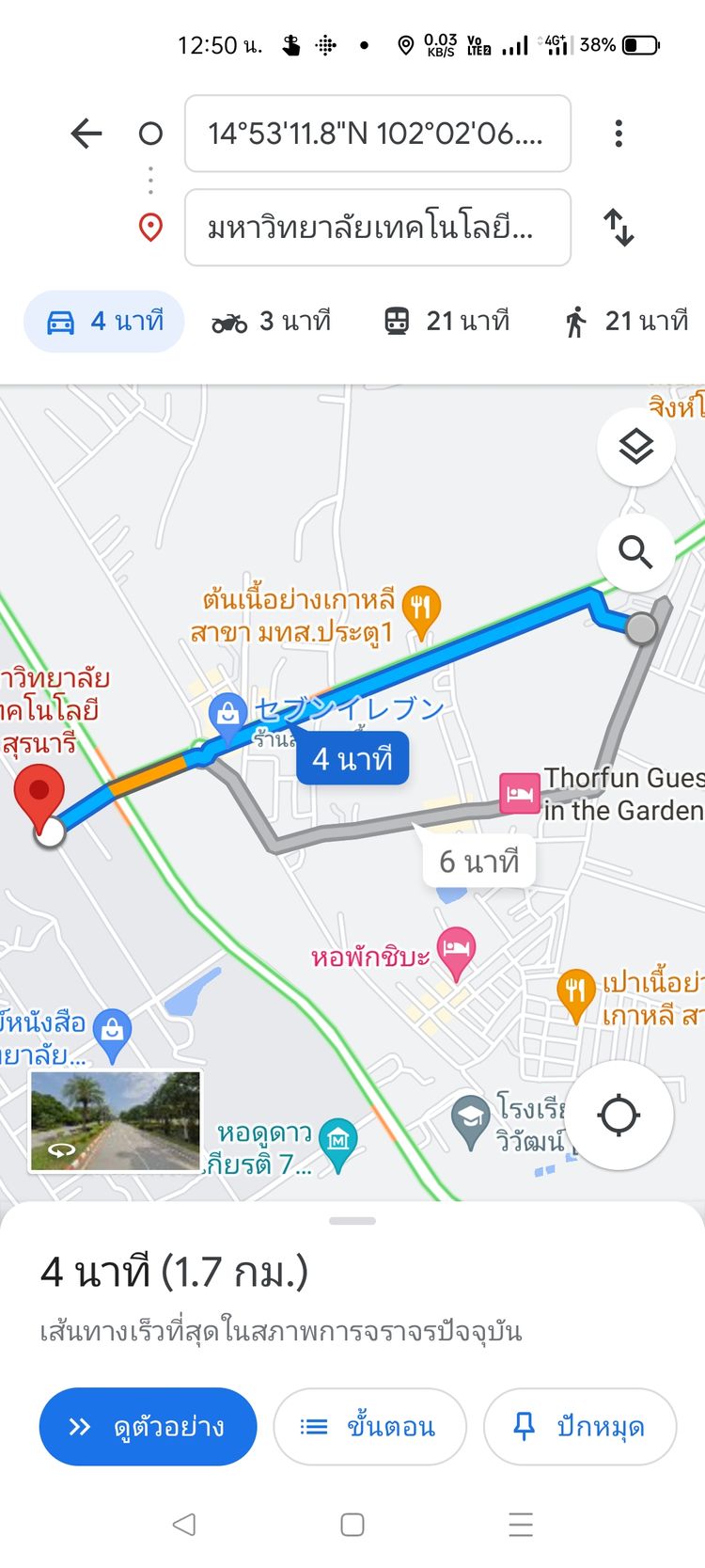This screenshot has width=705, height=1568.
Task: Switch to walking mode
Action: point(627,322)
